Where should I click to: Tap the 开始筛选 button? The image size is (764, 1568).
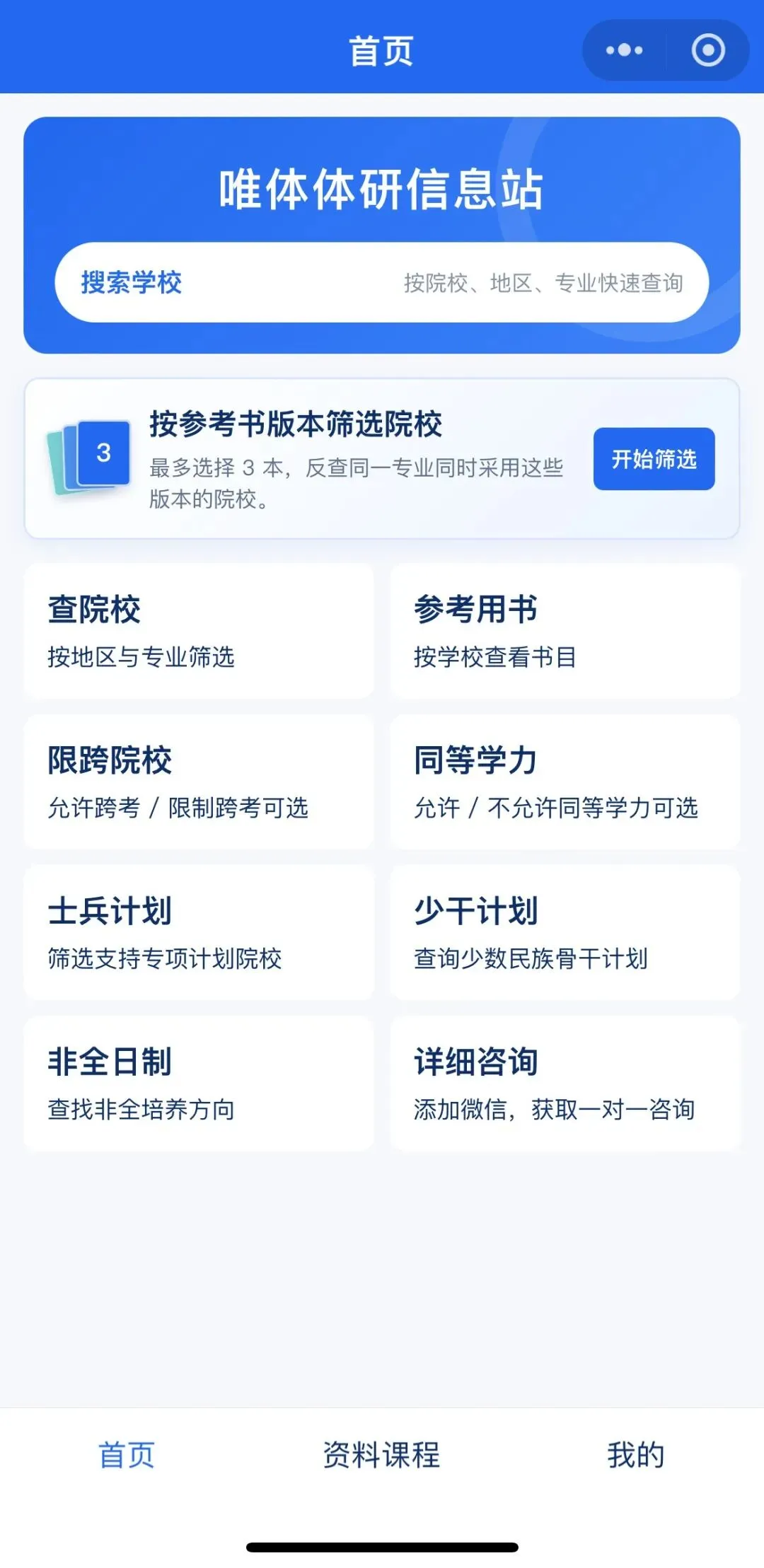point(654,459)
